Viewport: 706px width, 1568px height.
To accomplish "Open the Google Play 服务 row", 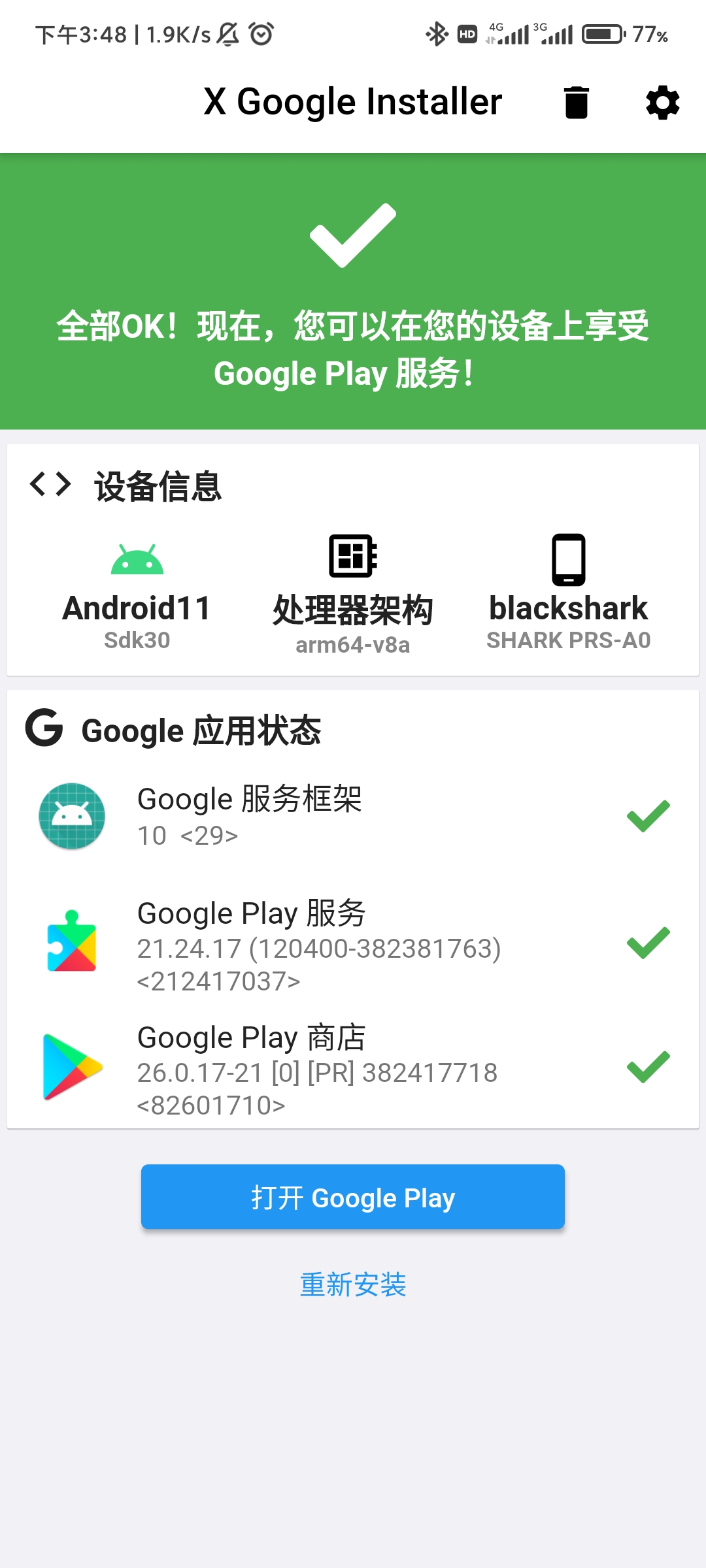I will coord(353,944).
